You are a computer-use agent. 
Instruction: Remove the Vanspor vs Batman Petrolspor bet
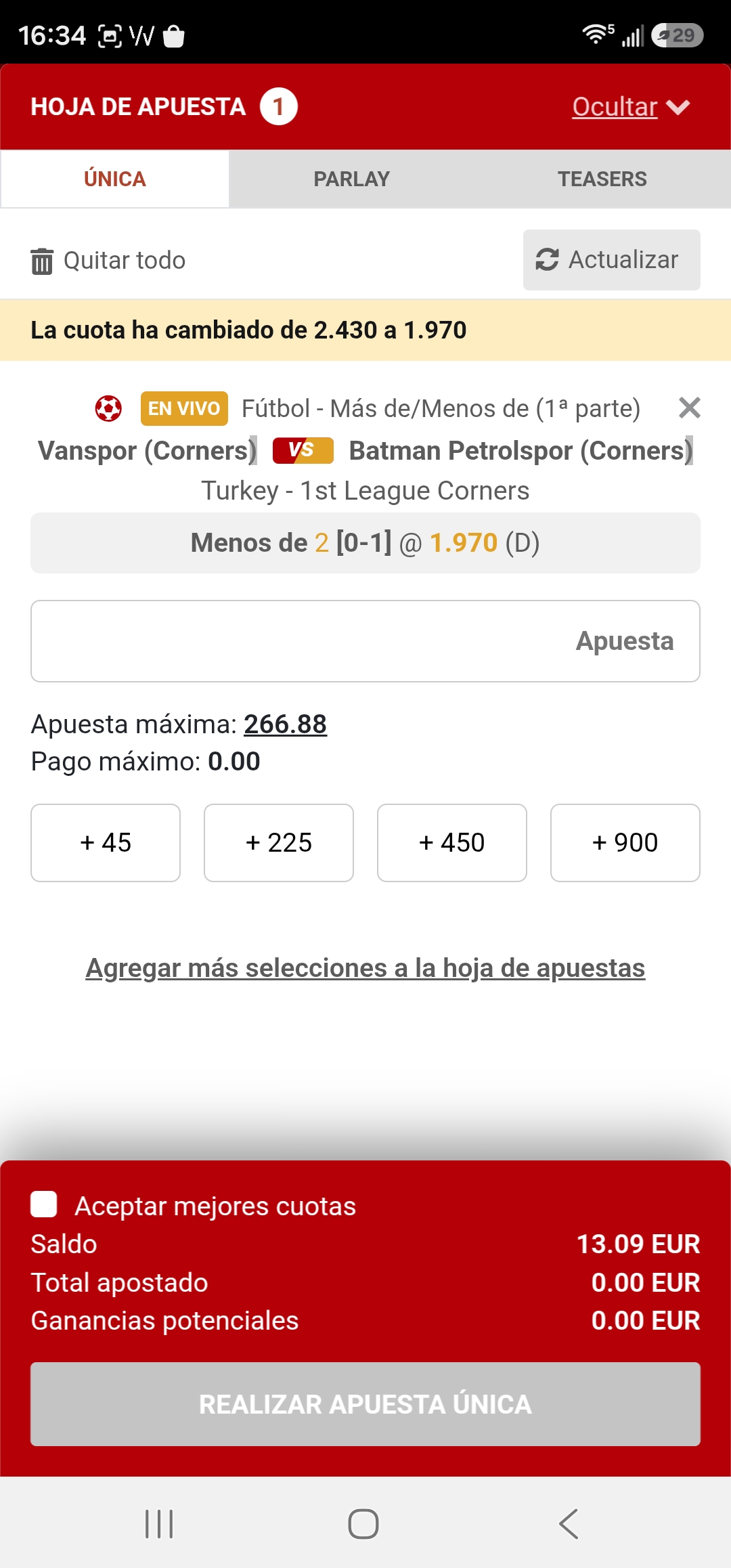689,408
